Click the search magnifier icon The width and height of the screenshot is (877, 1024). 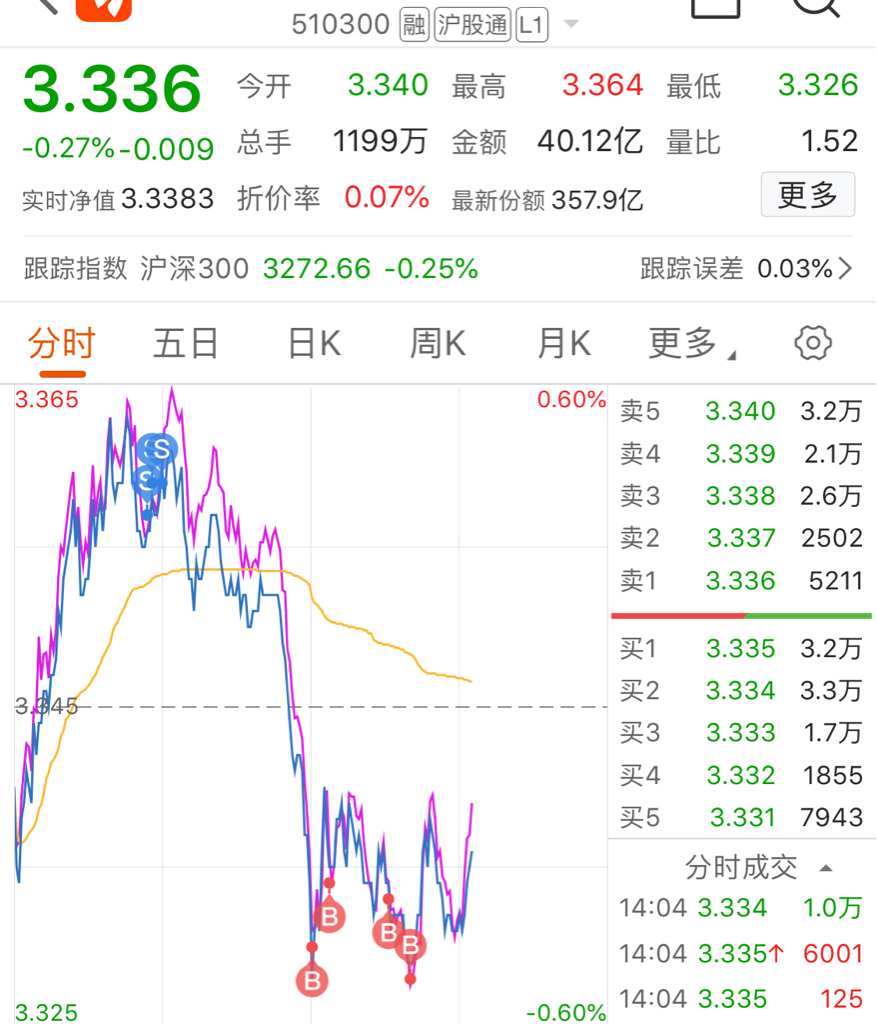[x=818, y=10]
